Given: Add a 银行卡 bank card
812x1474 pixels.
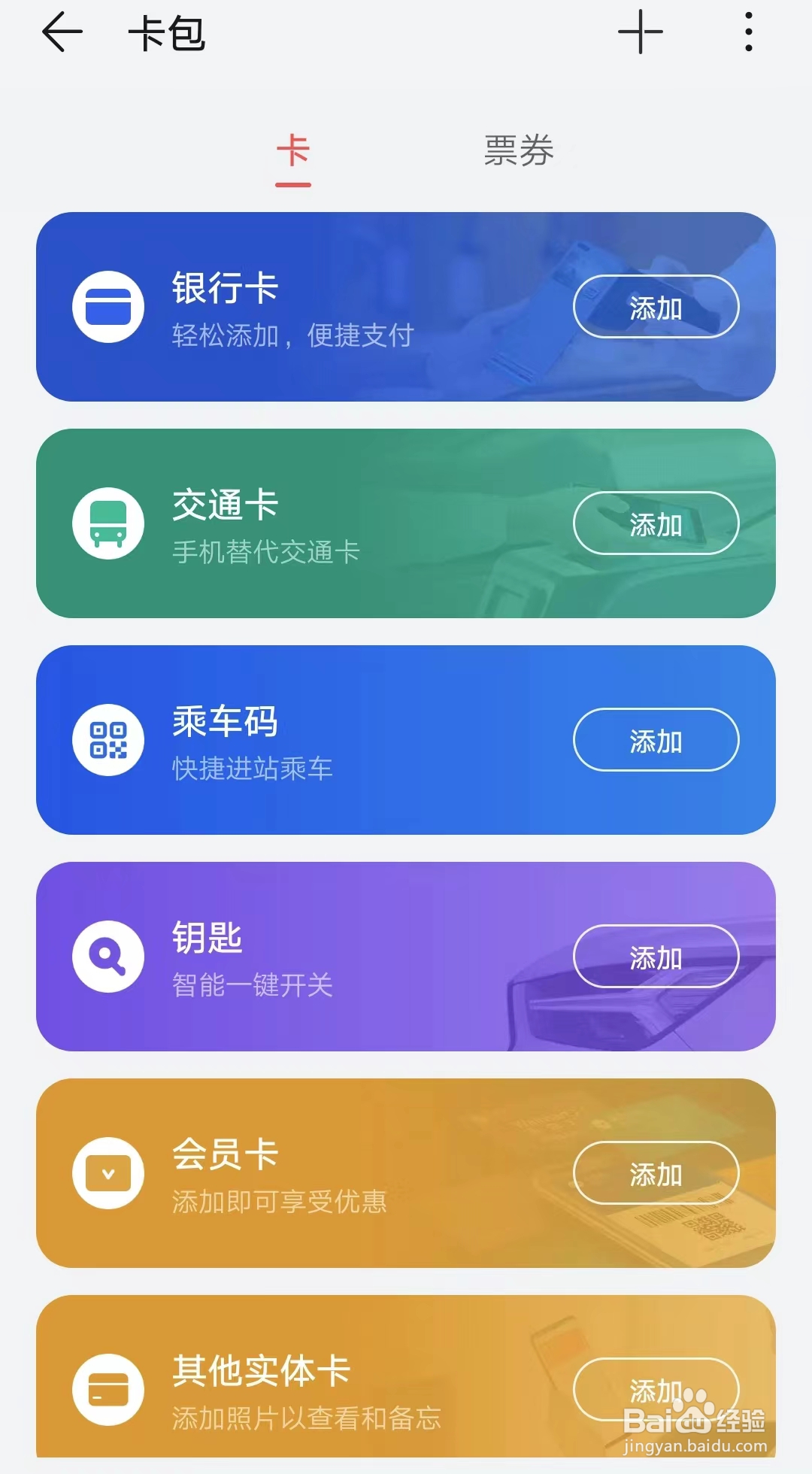Looking at the screenshot, I should coord(656,307).
